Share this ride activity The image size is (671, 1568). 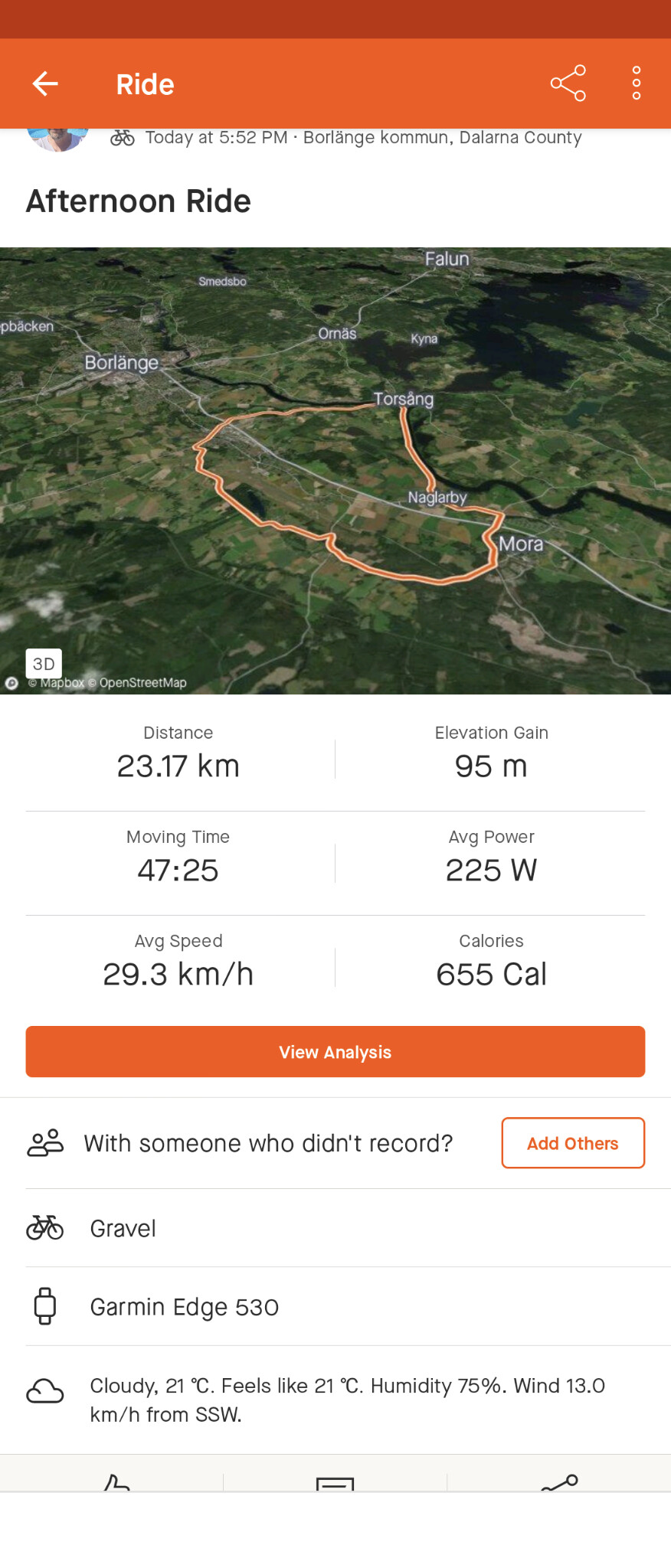tap(568, 83)
